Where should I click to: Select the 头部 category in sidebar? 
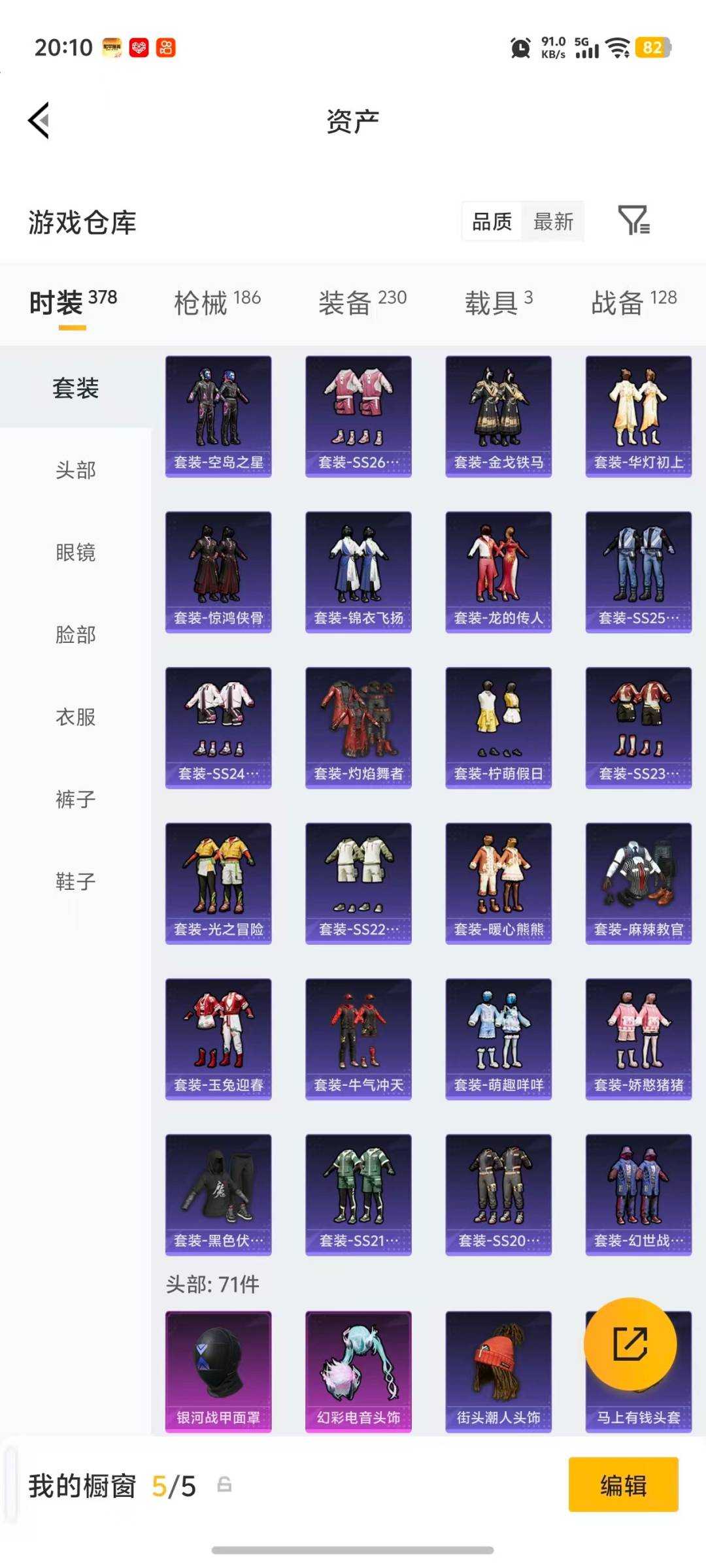(75, 470)
